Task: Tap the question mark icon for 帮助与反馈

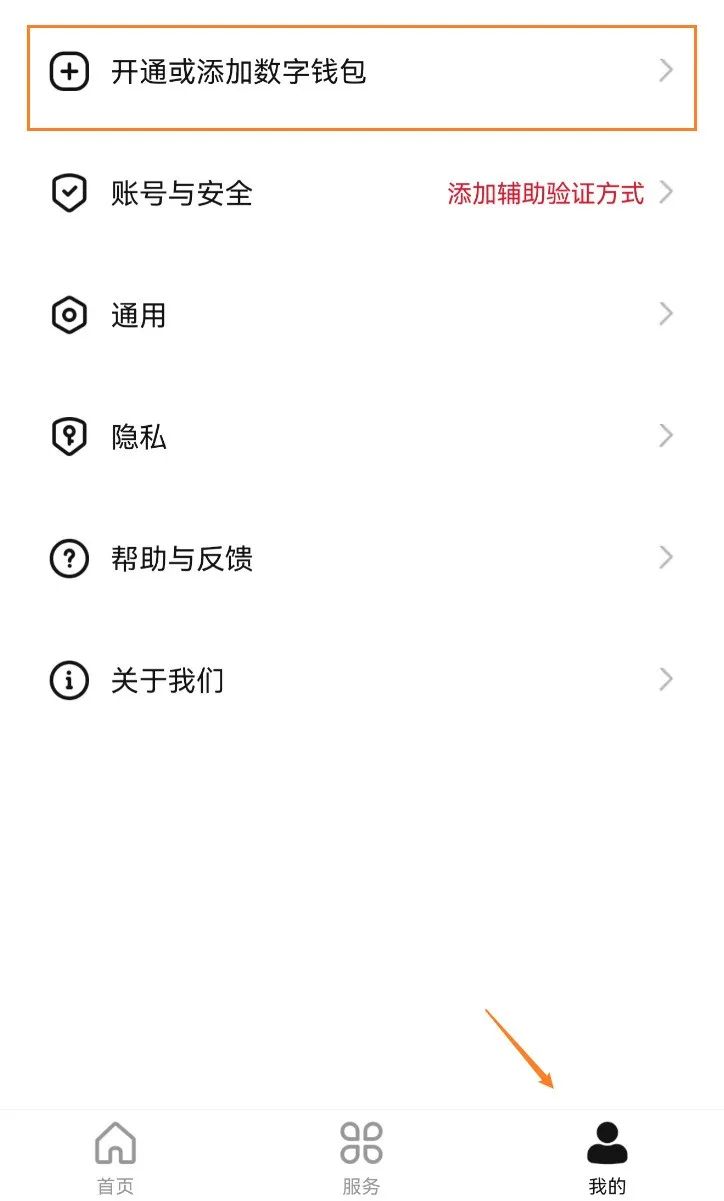Action: pyautogui.click(x=68, y=558)
